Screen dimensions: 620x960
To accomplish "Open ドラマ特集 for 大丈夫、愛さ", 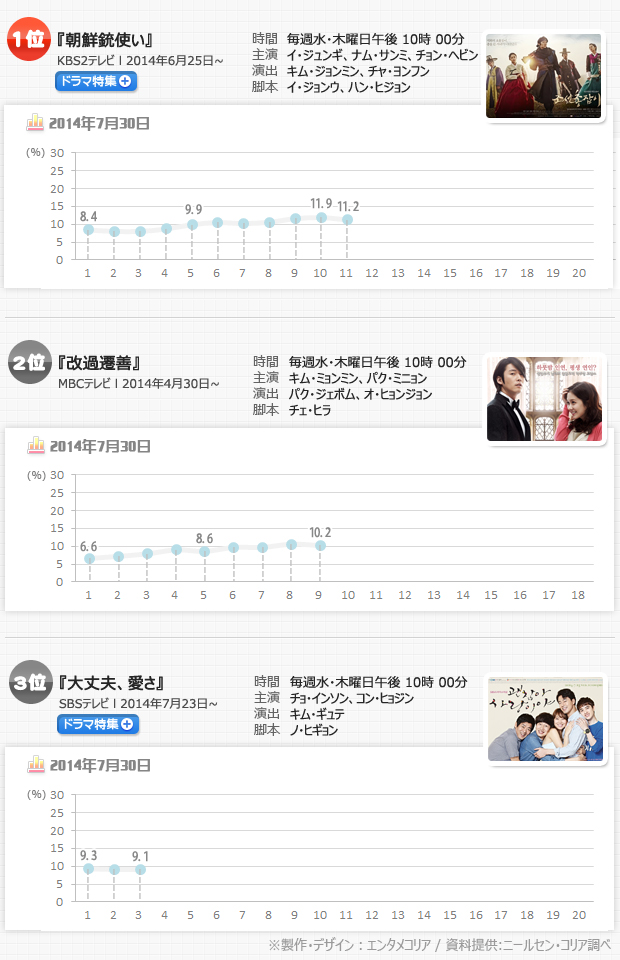I will click(96, 723).
